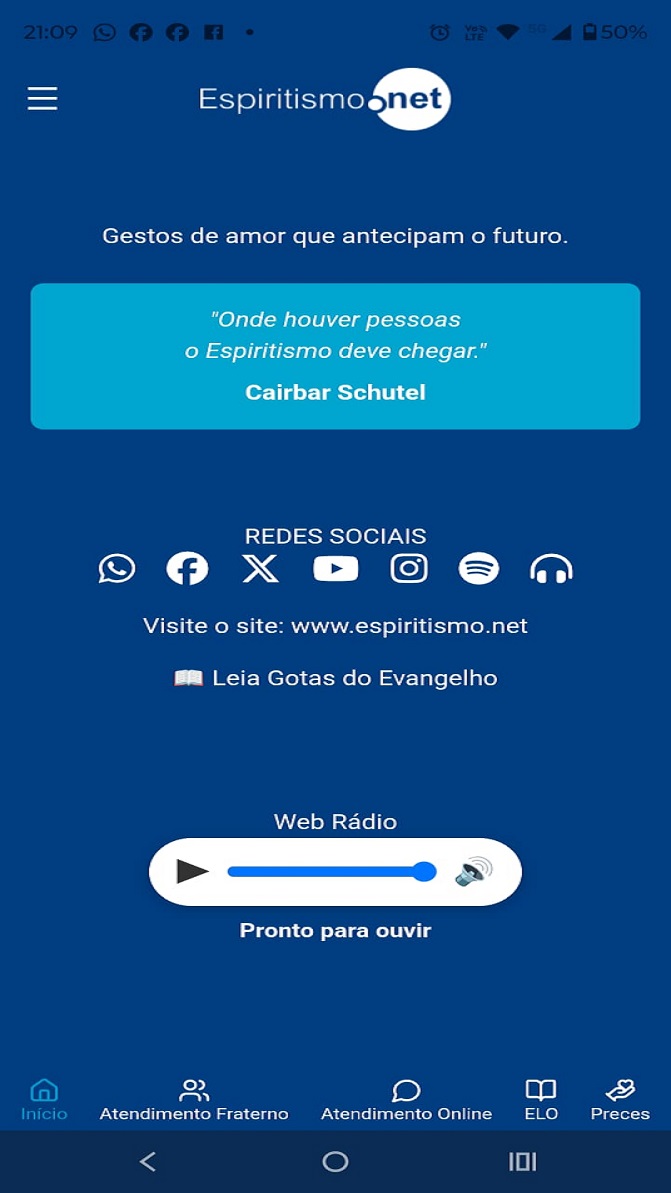Open the hamburger drawer menu

click(42, 98)
